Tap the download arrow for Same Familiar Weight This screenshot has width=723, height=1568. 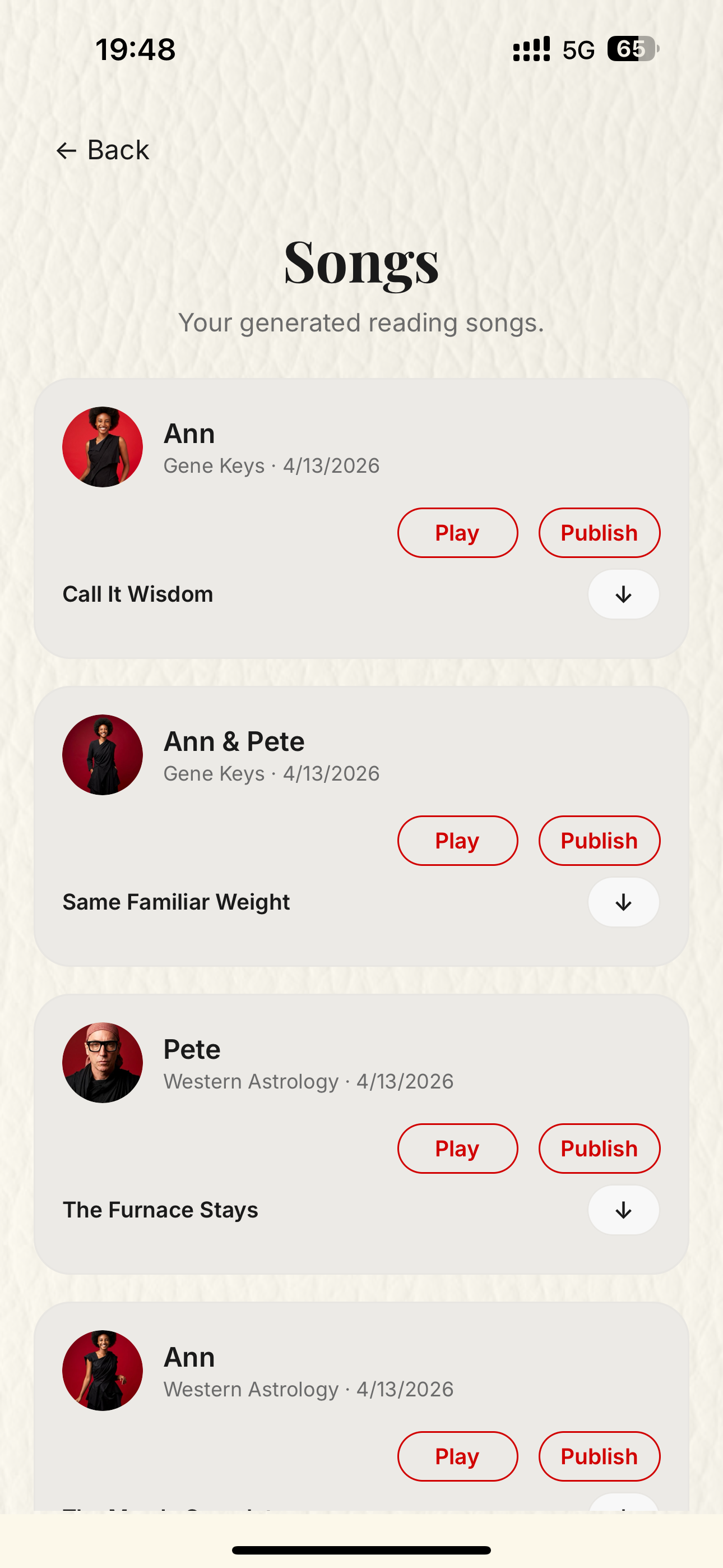(x=623, y=902)
